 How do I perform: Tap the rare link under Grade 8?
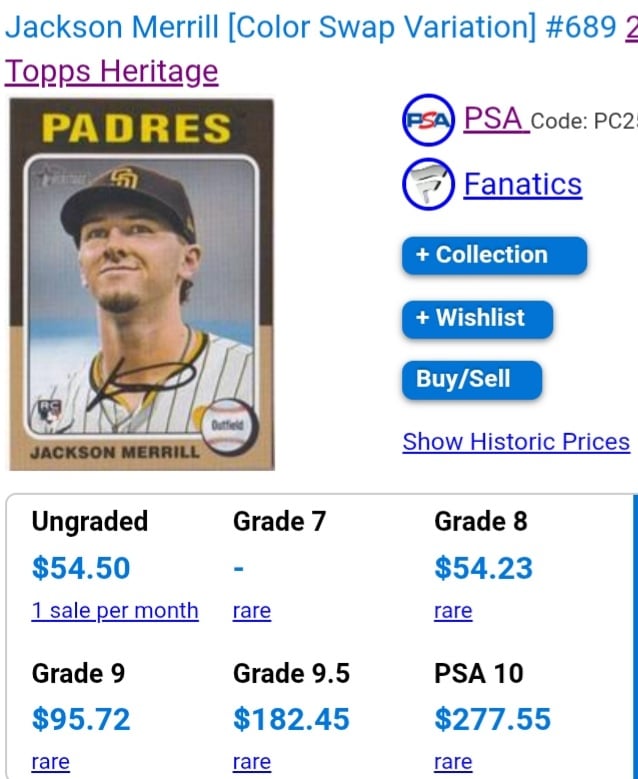tap(453, 610)
